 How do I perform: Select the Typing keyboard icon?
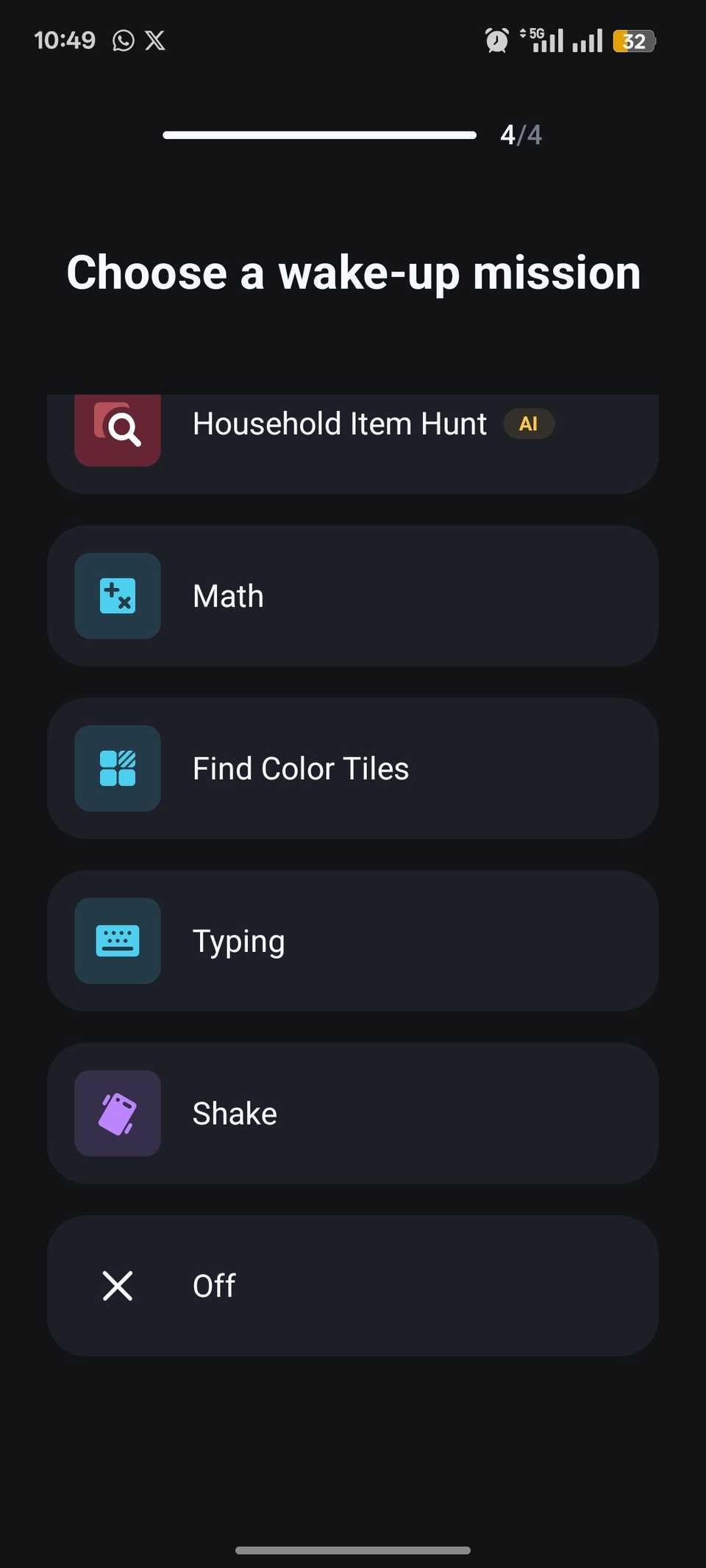point(117,941)
